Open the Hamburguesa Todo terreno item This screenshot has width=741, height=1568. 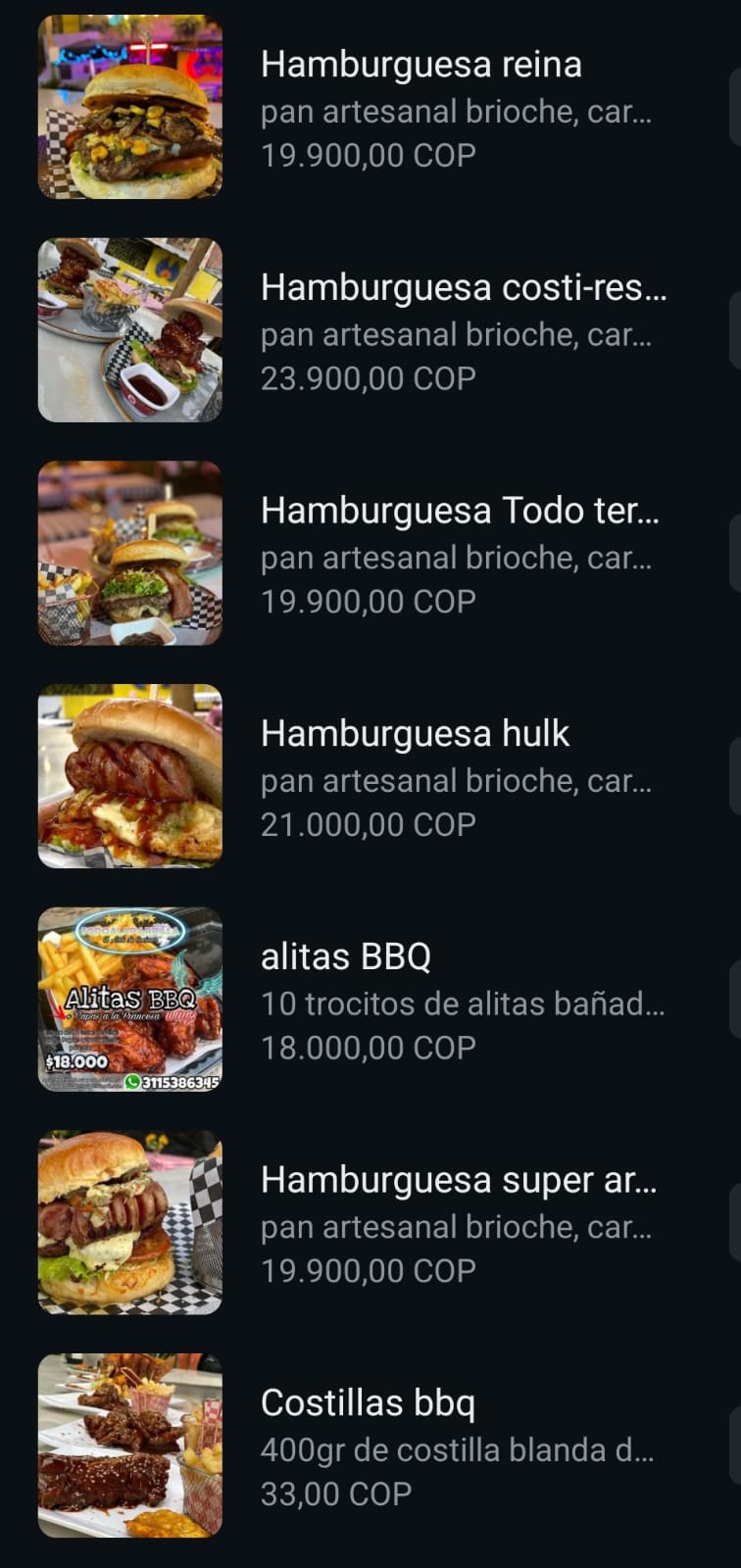(461, 511)
